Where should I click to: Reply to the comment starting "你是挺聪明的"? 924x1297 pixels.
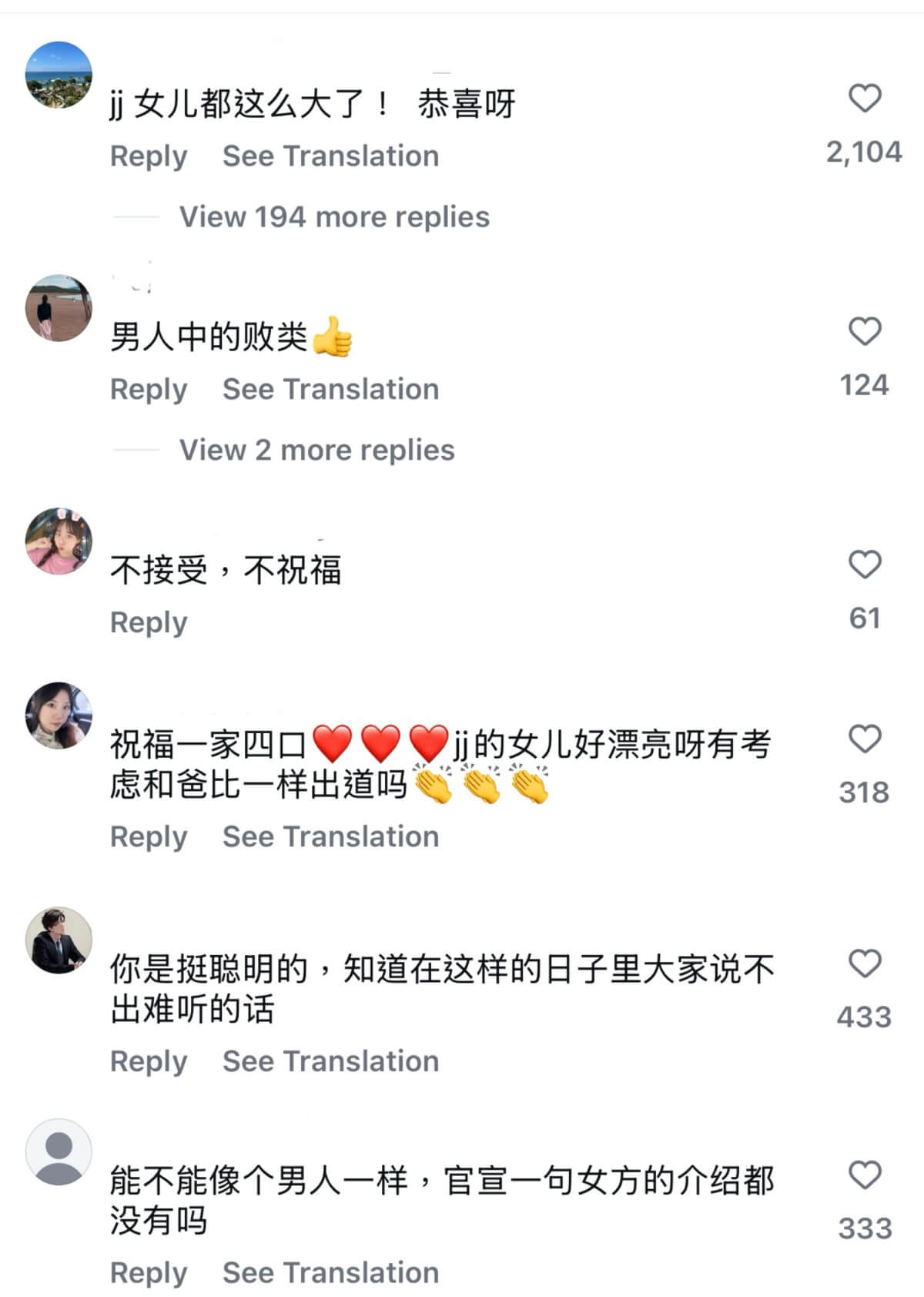[149, 1061]
